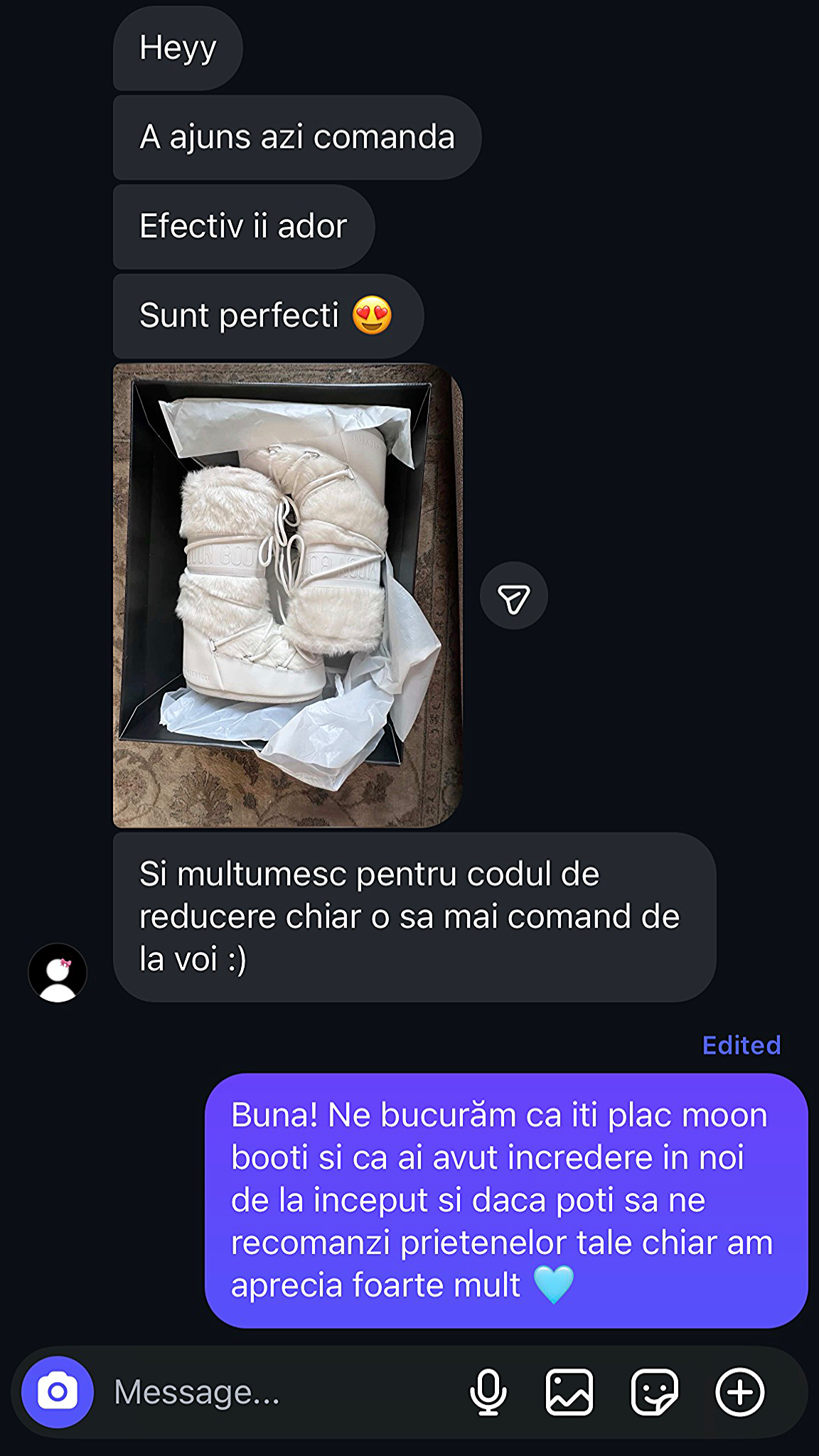Open the photo gallery picker
This screenshot has height=1456, width=819.
pos(569,1392)
